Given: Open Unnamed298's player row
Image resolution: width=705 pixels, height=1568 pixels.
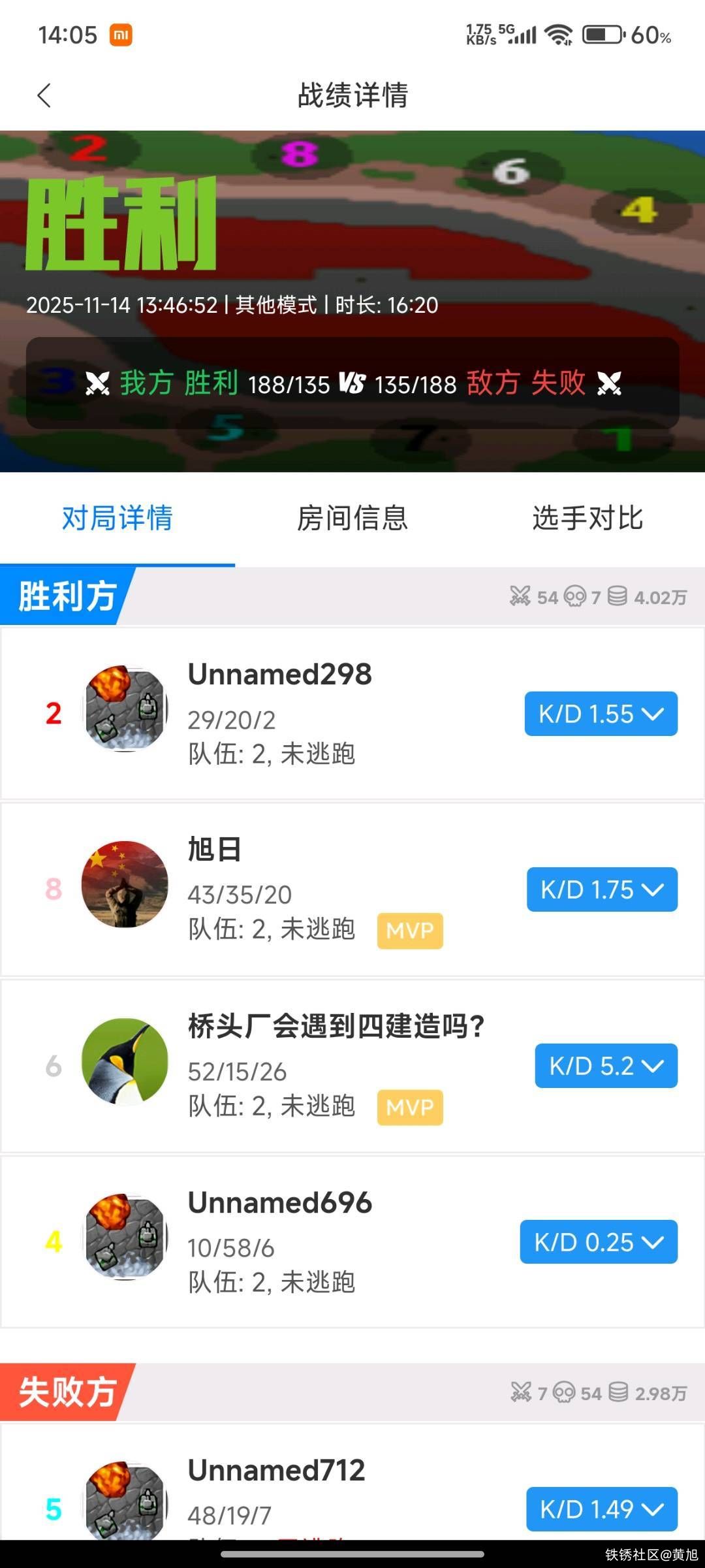Looking at the screenshot, I should click(x=279, y=713).
